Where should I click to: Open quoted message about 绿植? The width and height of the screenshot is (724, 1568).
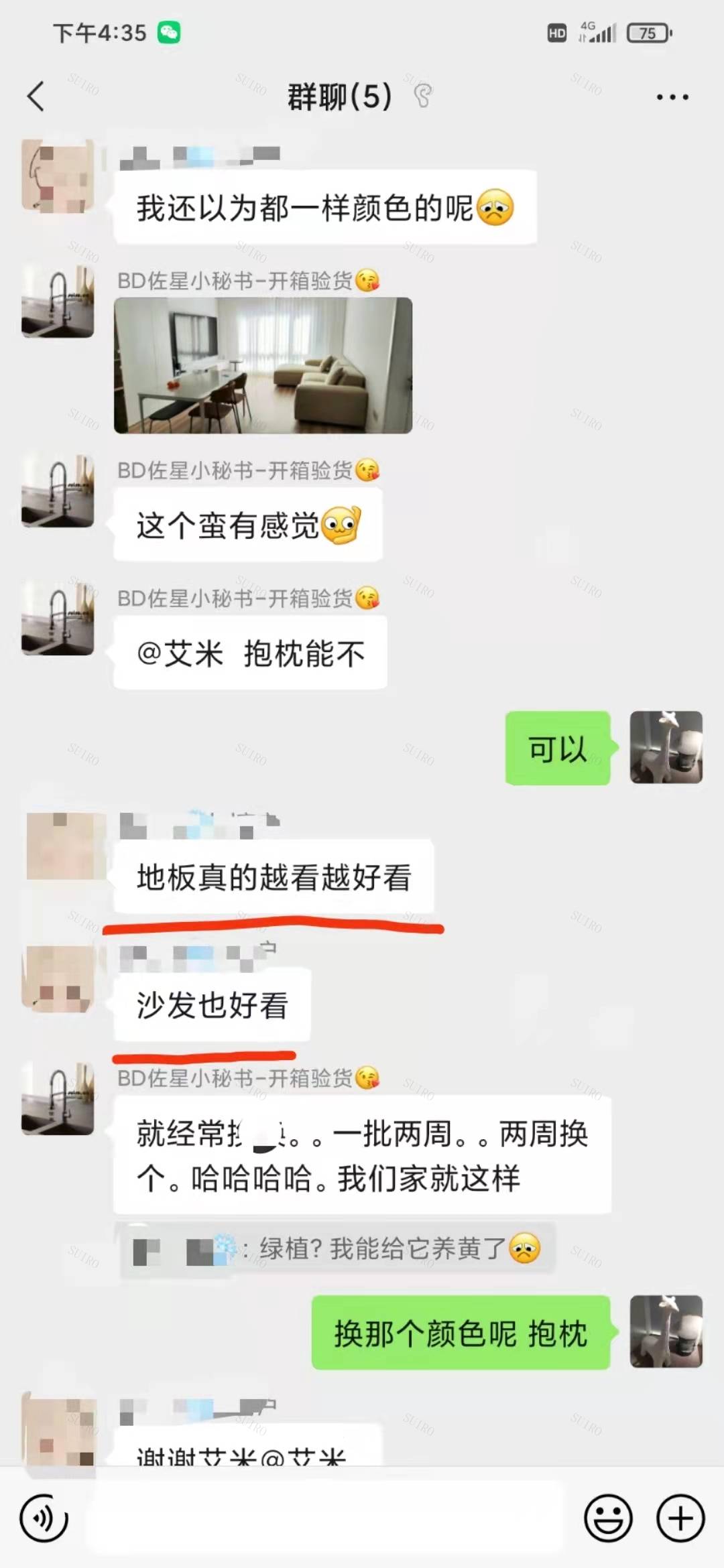pos(335,1250)
